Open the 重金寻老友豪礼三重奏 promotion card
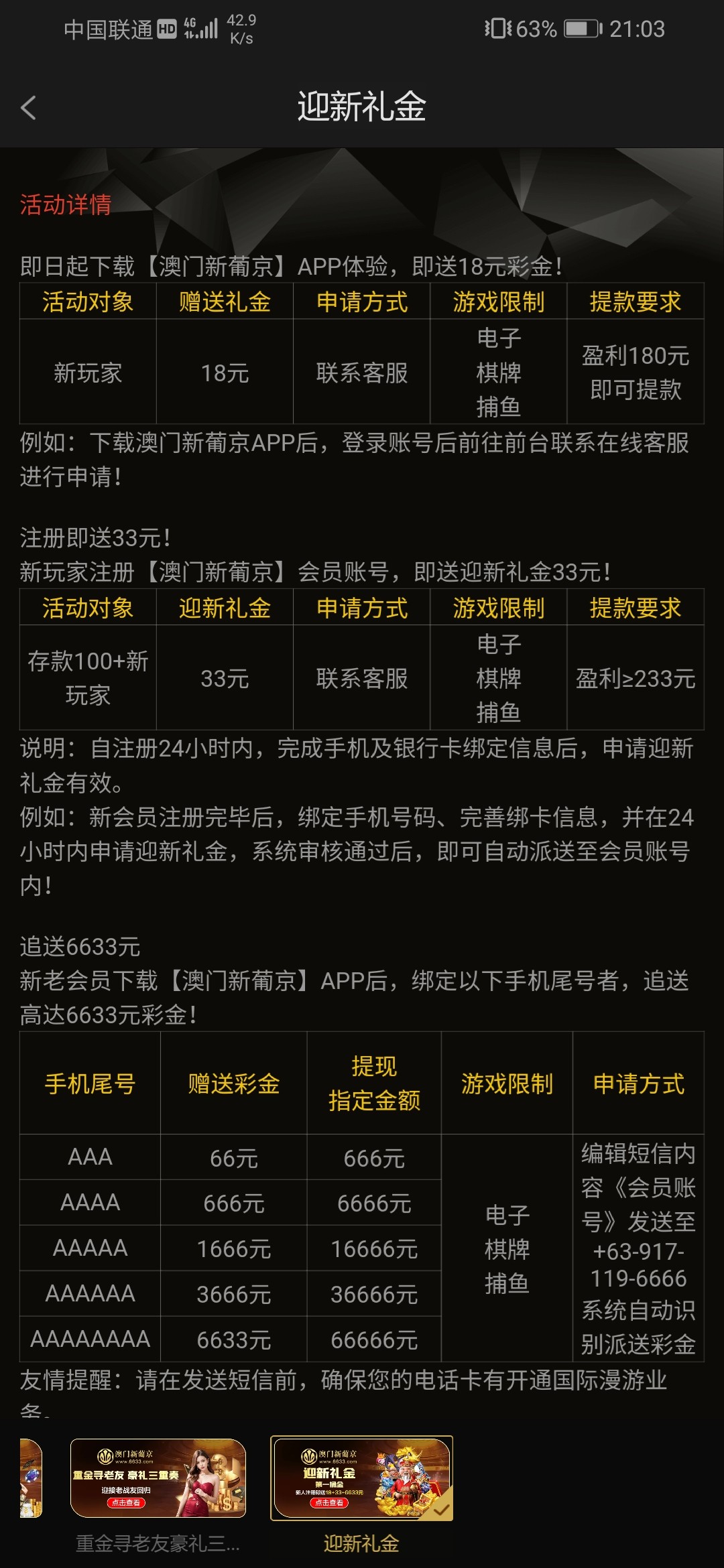This screenshot has height=1568, width=724. tap(158, 1478)
